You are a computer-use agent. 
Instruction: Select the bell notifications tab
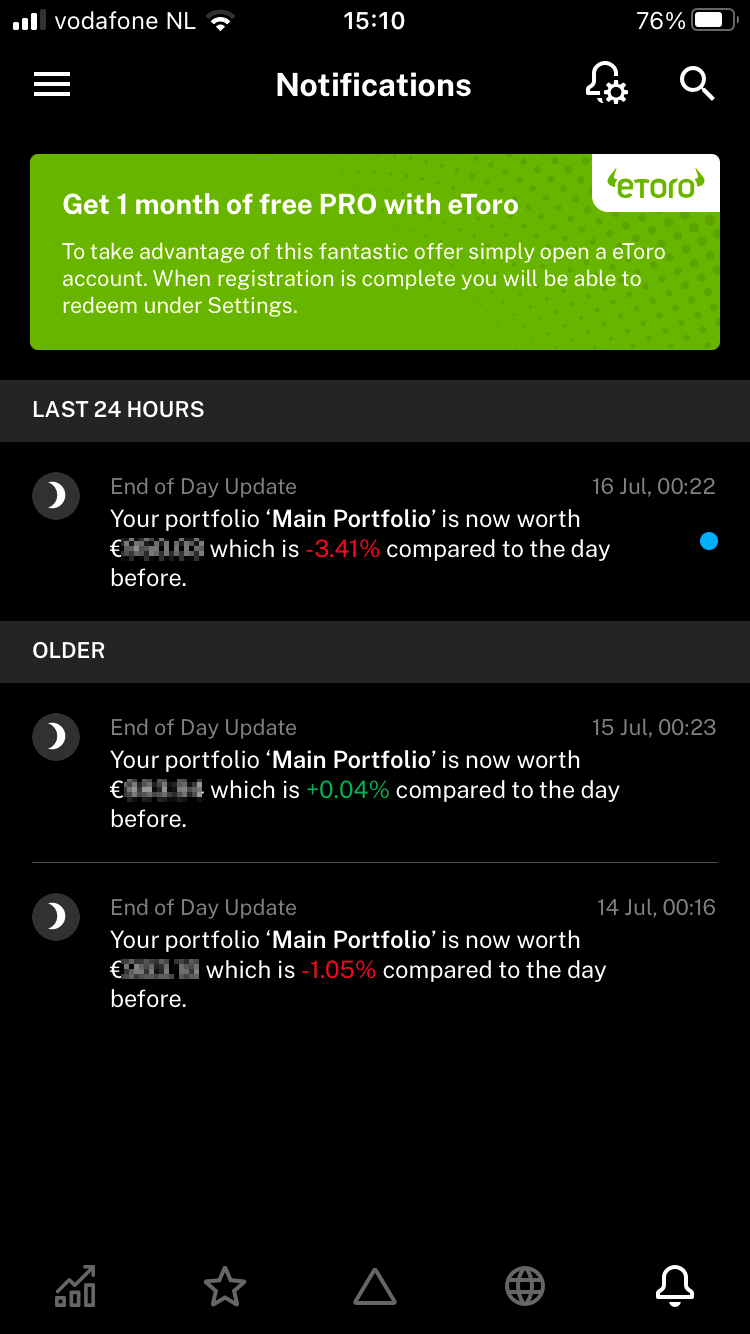[x=675, y=1286]
